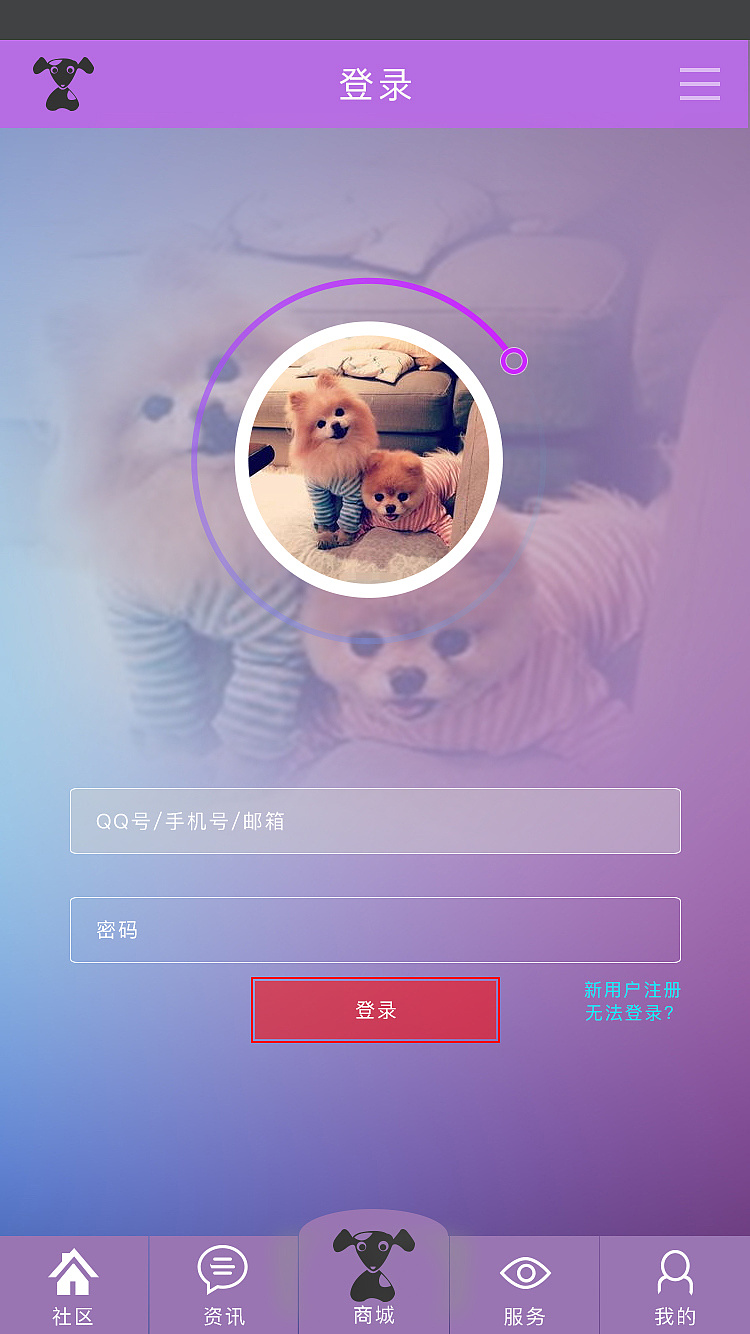Tap the circular profile avatar
Screen dimensions: 750x1334
click(x=369, y=459)
